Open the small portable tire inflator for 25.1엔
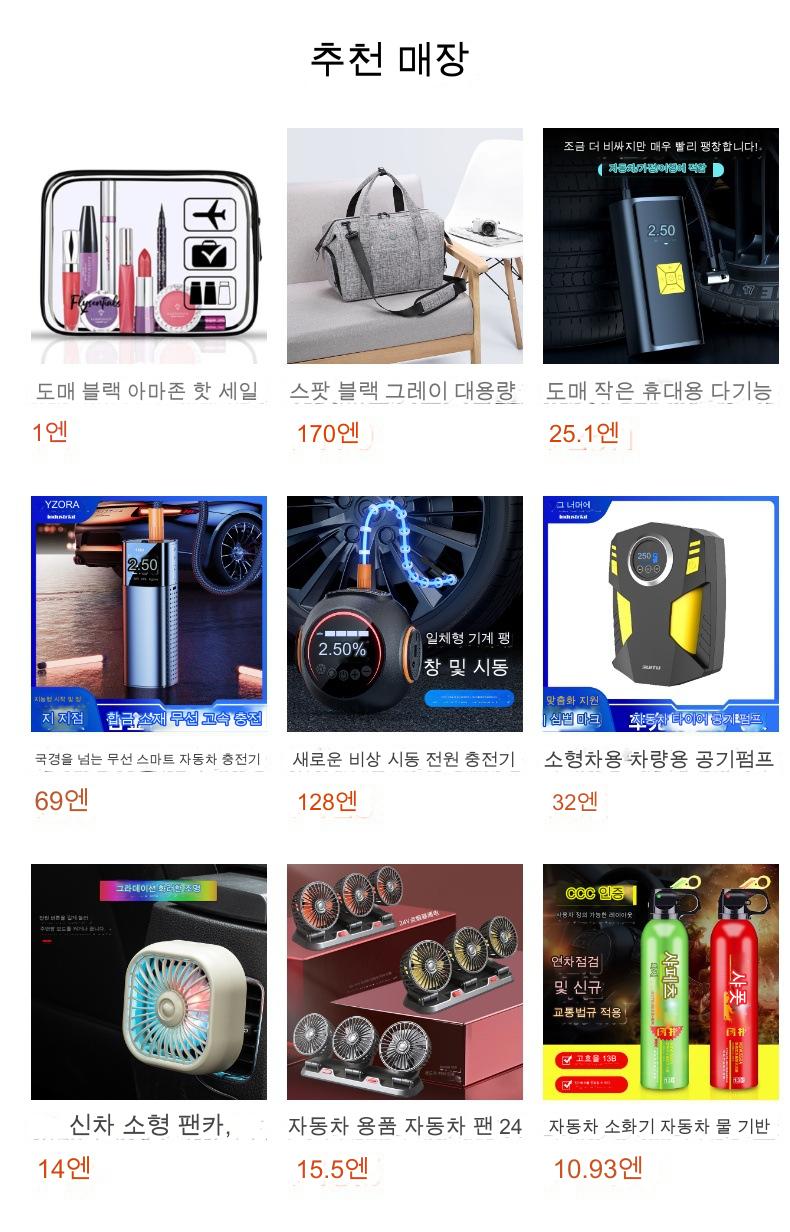Screen dimensions: 790x1232 pyautogui.click(x=660, y=246)
